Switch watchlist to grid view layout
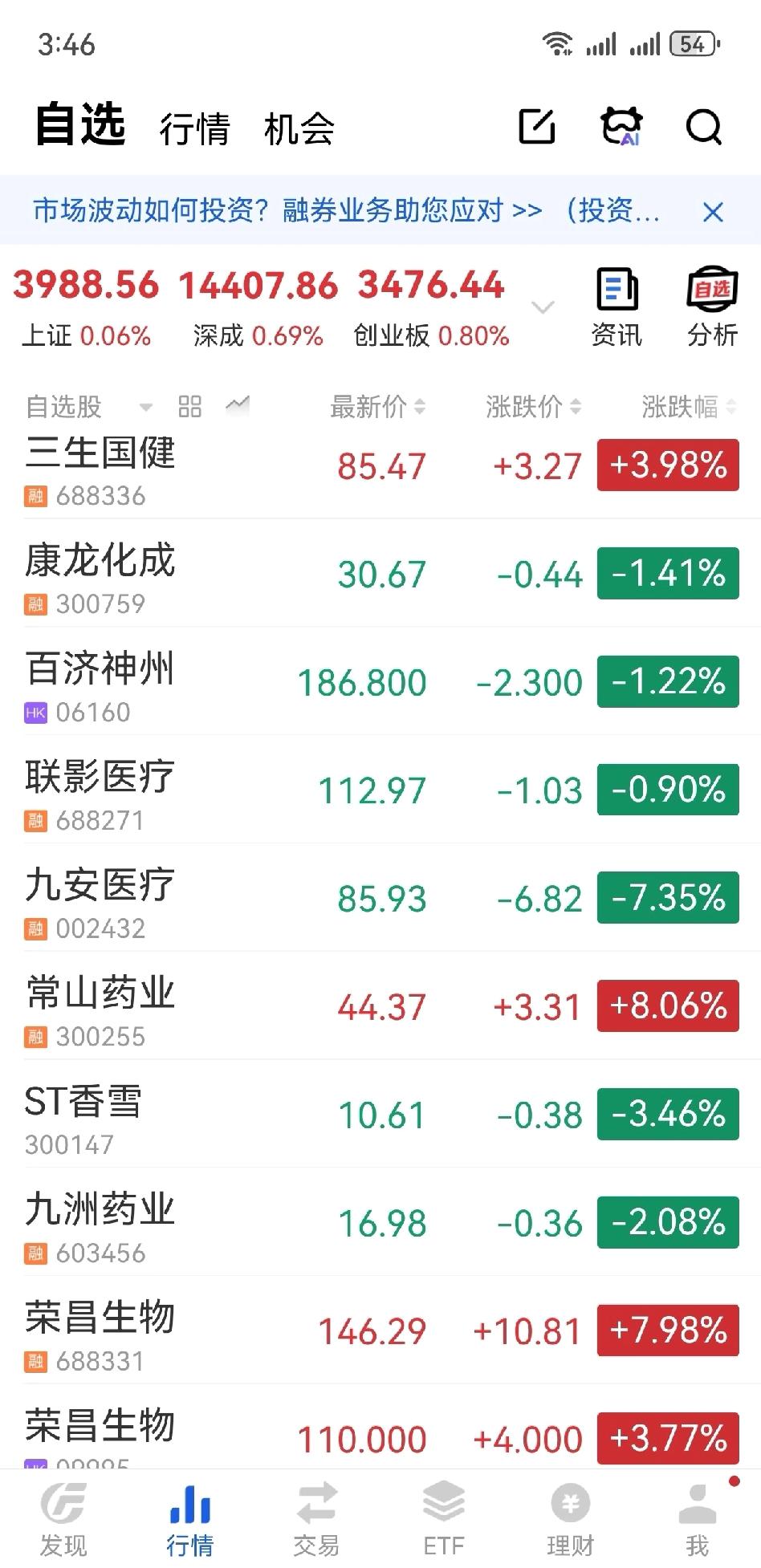Viewport: 761px width, 1568px height. point(189,407)
